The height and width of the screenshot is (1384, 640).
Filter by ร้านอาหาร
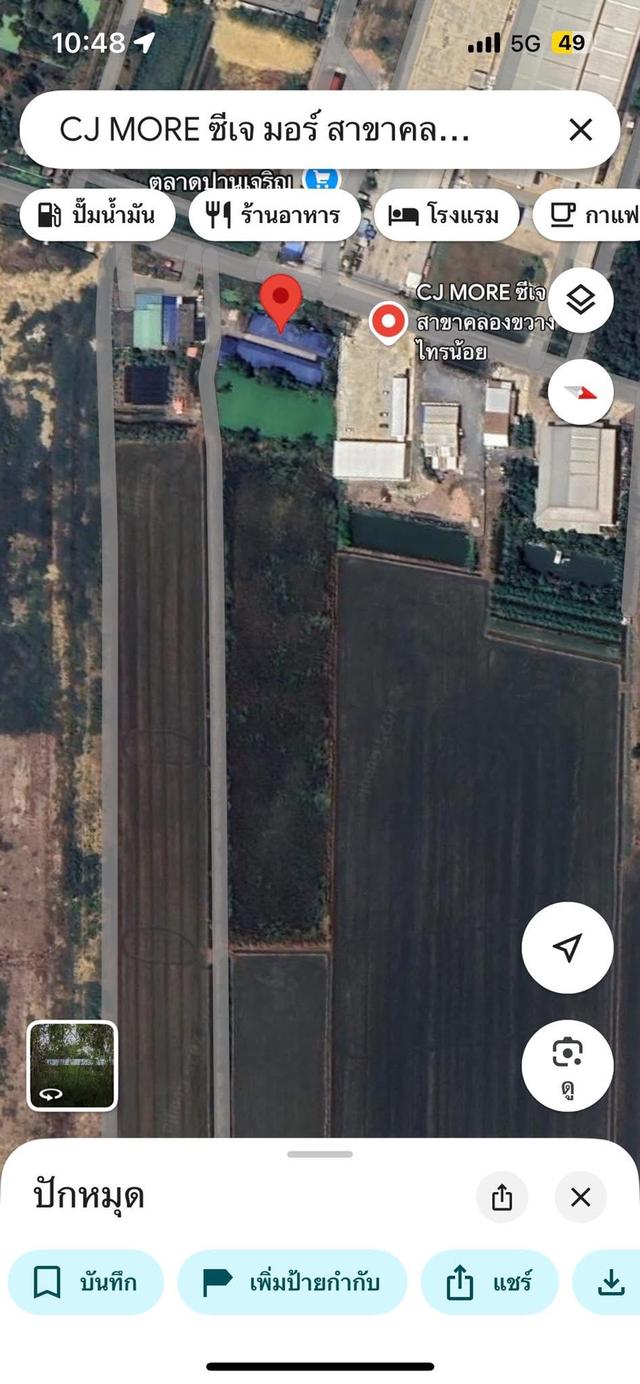[275, 215]
